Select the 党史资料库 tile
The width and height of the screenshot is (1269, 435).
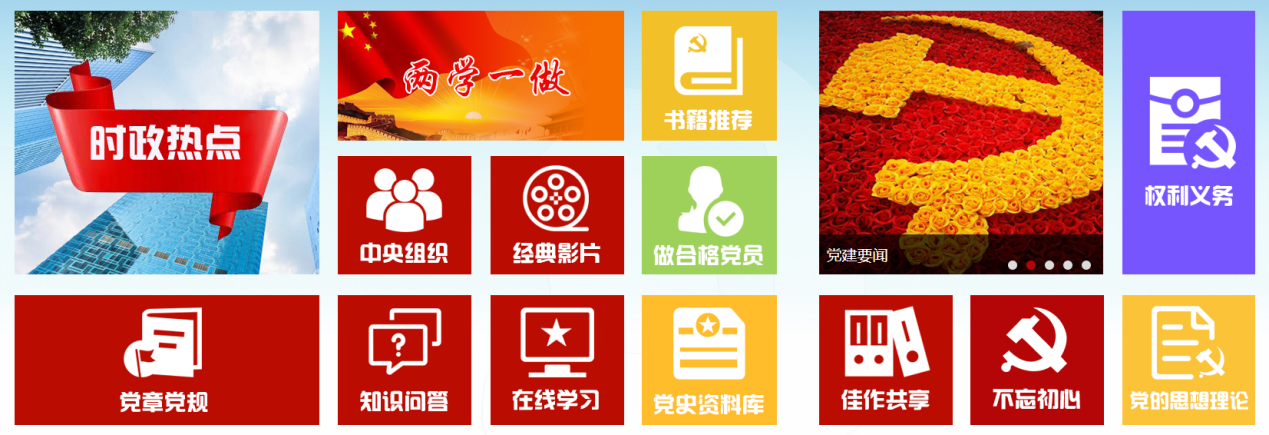pyautogui.click(x=708, y=360)
